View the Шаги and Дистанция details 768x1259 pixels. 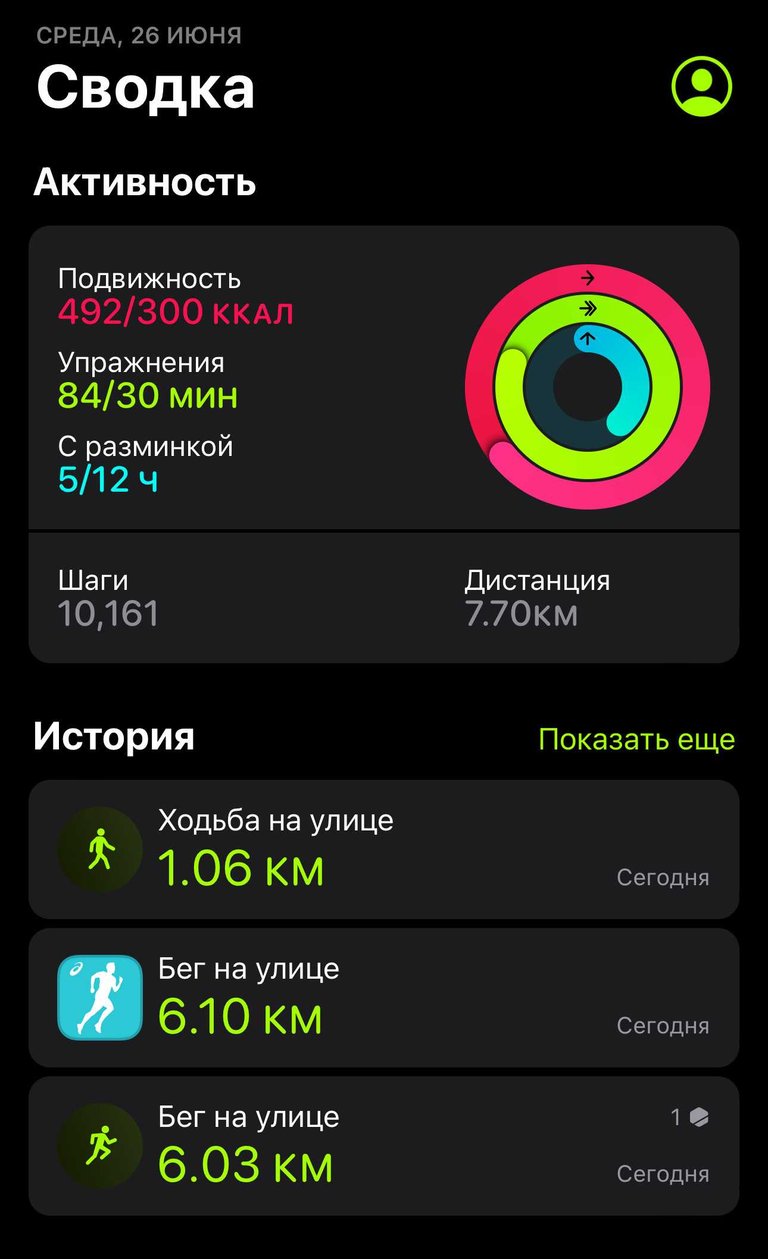tap(384, 598)
